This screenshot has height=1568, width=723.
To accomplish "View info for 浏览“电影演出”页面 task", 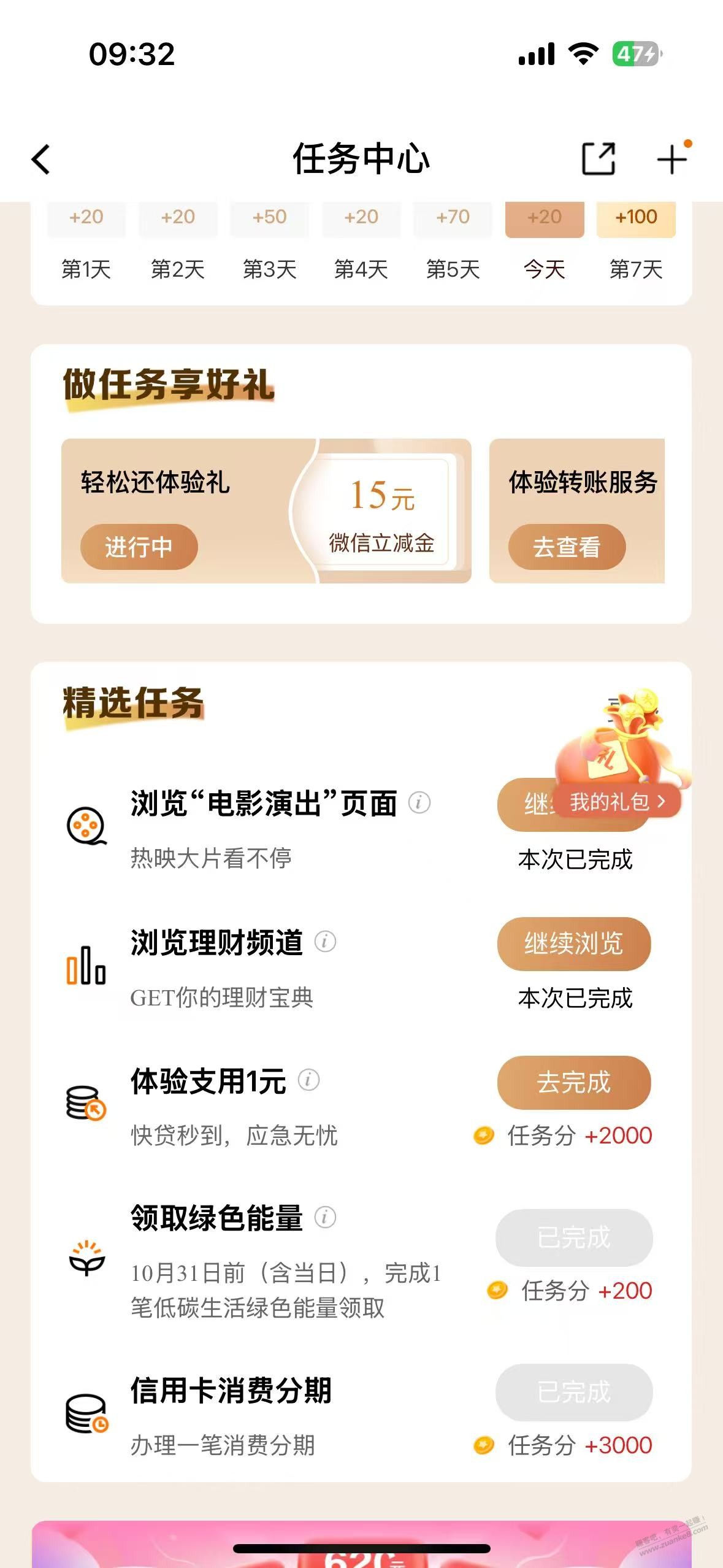I will click(x=419, y=802).
